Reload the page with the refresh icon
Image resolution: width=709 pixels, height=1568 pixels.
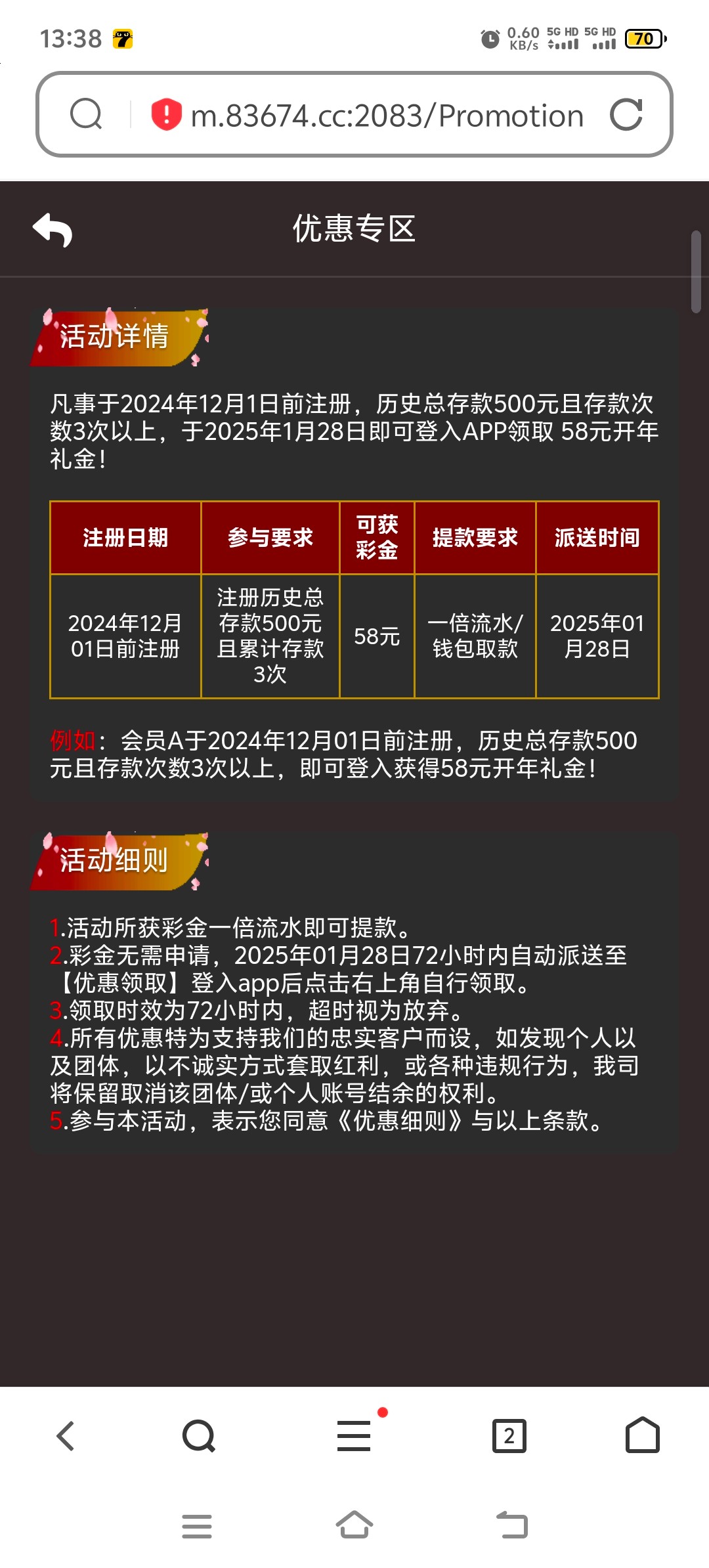point(626,115)
